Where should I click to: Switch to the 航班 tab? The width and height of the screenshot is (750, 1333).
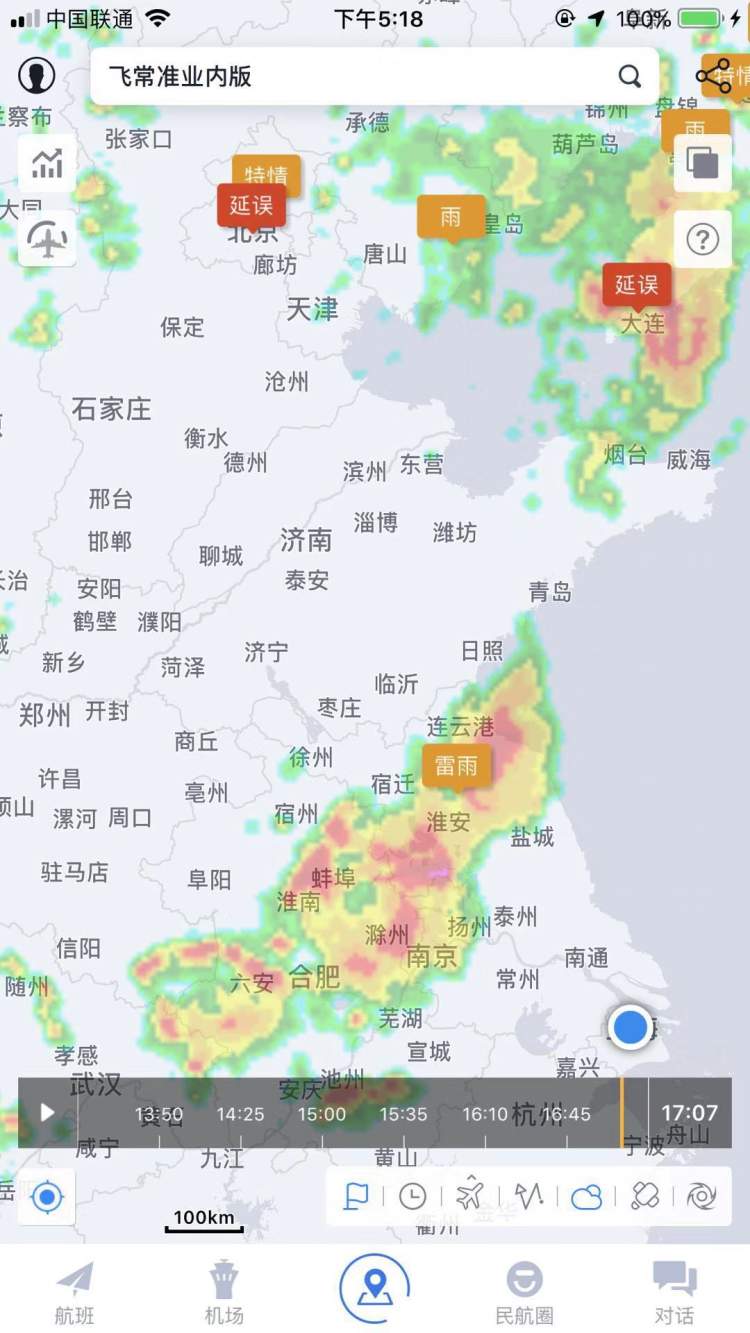click(x=74, y=1290)
